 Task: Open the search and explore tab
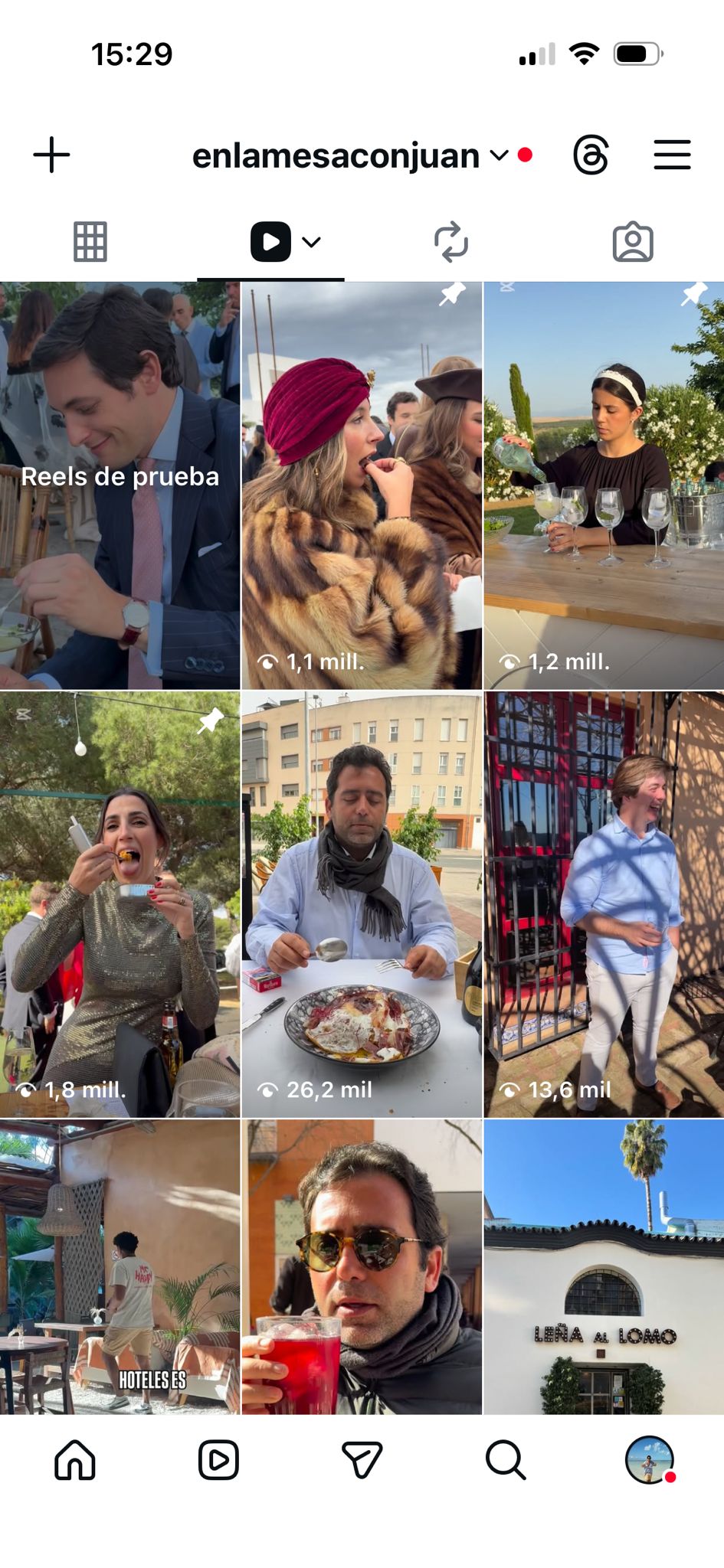506,1460
